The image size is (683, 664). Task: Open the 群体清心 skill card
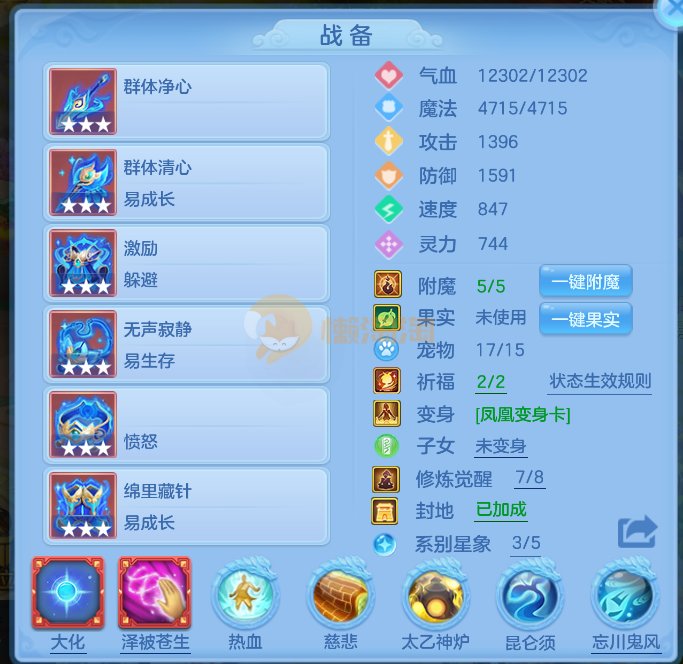coord(187,182)
